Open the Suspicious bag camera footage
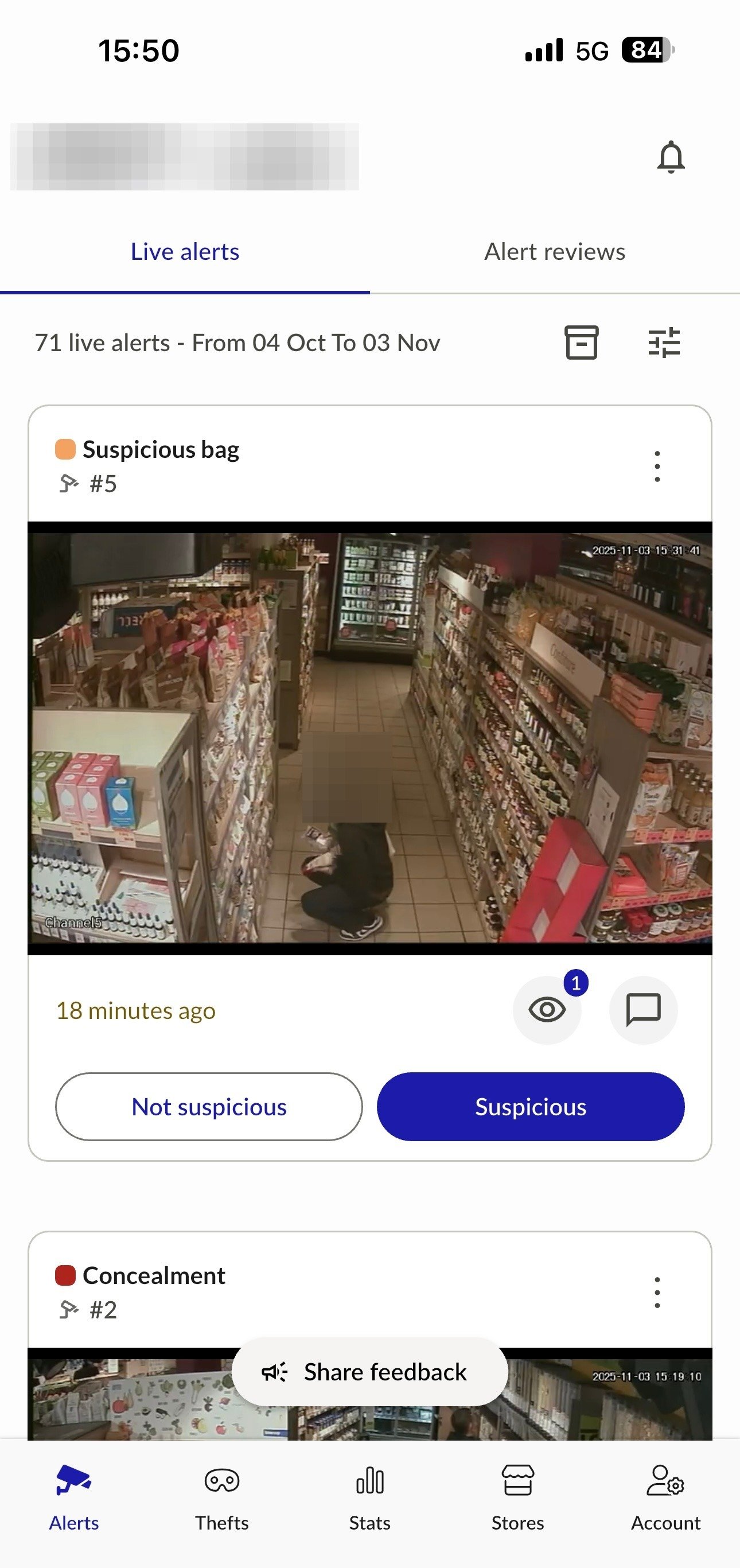Viewport: 740px width, 1568px height. pos(370,738)
